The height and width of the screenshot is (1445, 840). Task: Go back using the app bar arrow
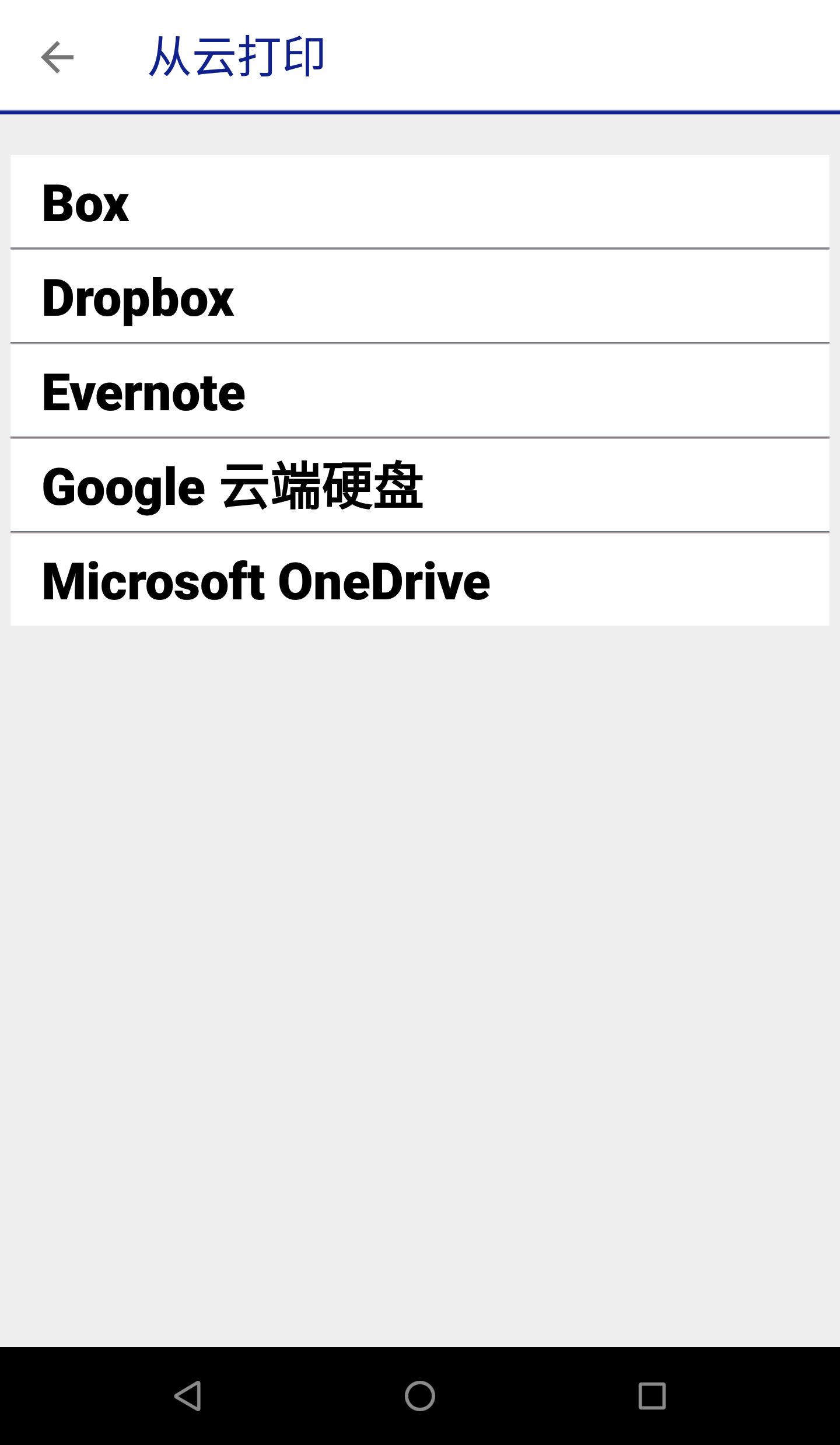57,57
